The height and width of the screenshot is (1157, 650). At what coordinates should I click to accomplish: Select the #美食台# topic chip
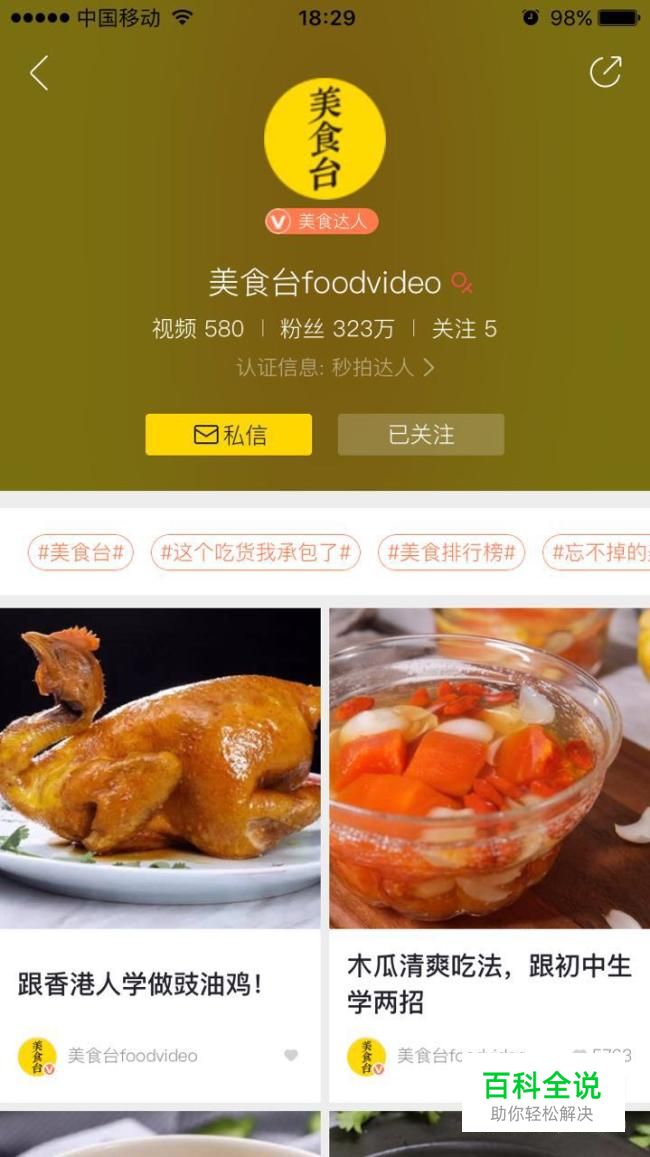(81, 552)
